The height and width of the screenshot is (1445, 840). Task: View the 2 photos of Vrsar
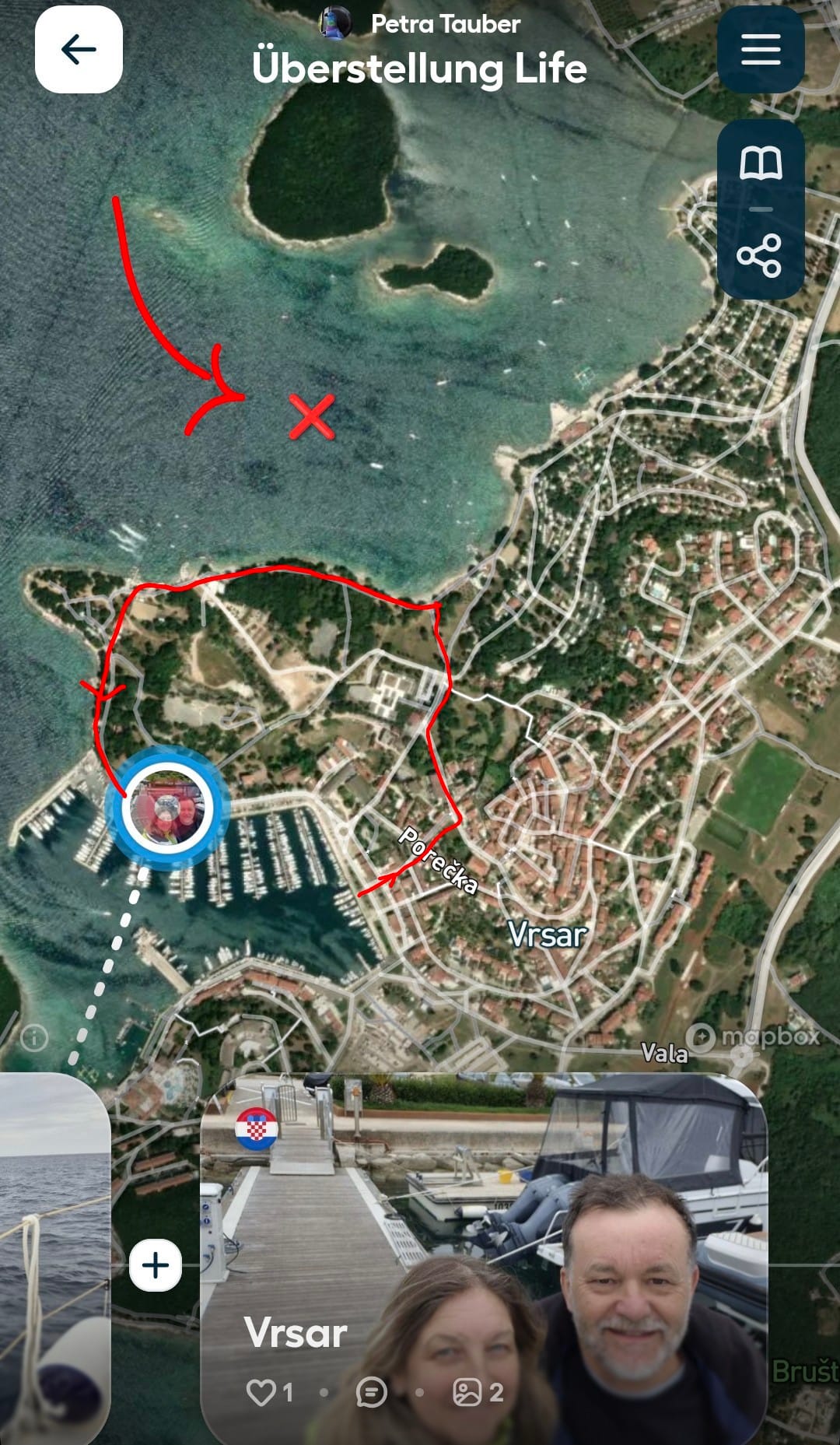[478, 1392]
